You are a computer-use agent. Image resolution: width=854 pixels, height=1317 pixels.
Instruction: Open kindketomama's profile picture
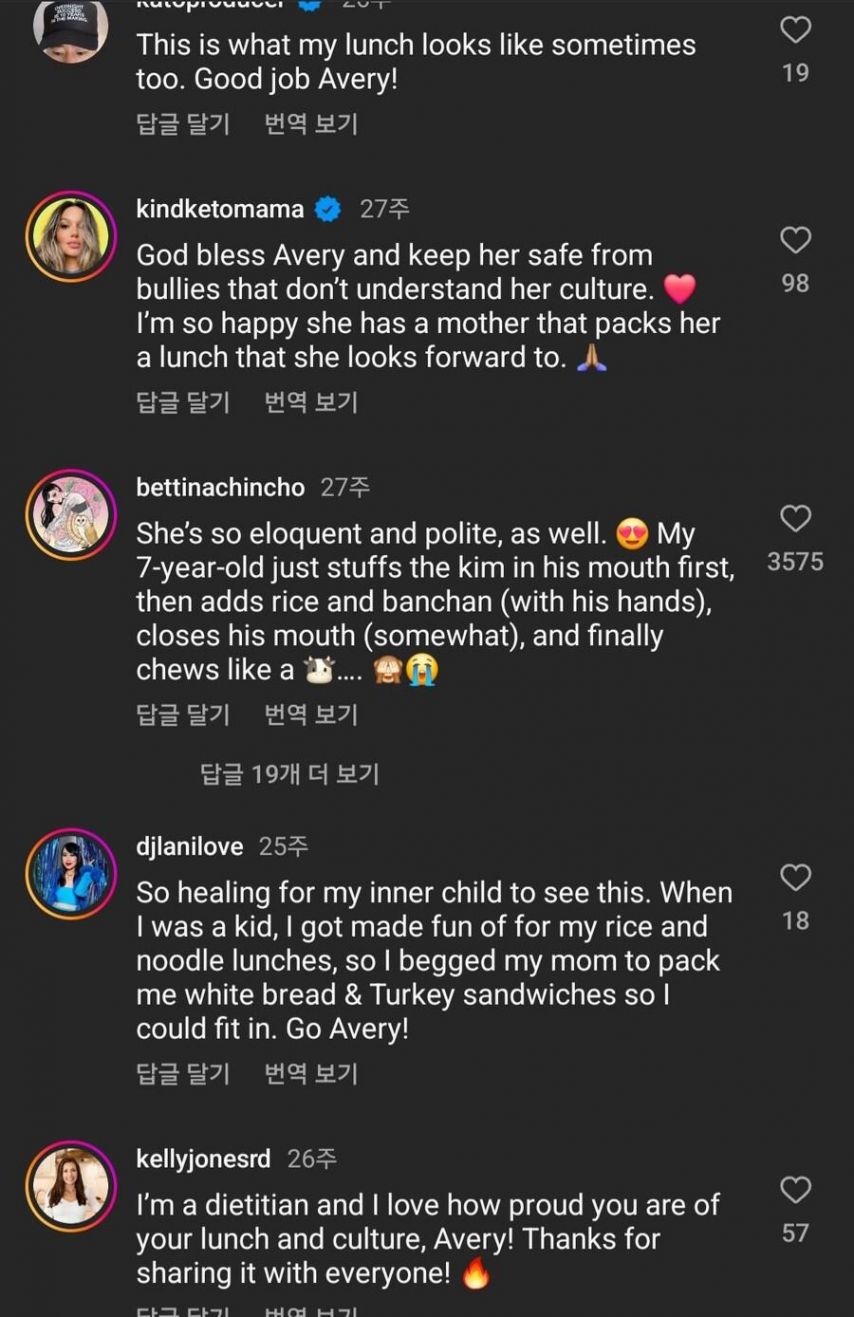click(x=71, y=237)
